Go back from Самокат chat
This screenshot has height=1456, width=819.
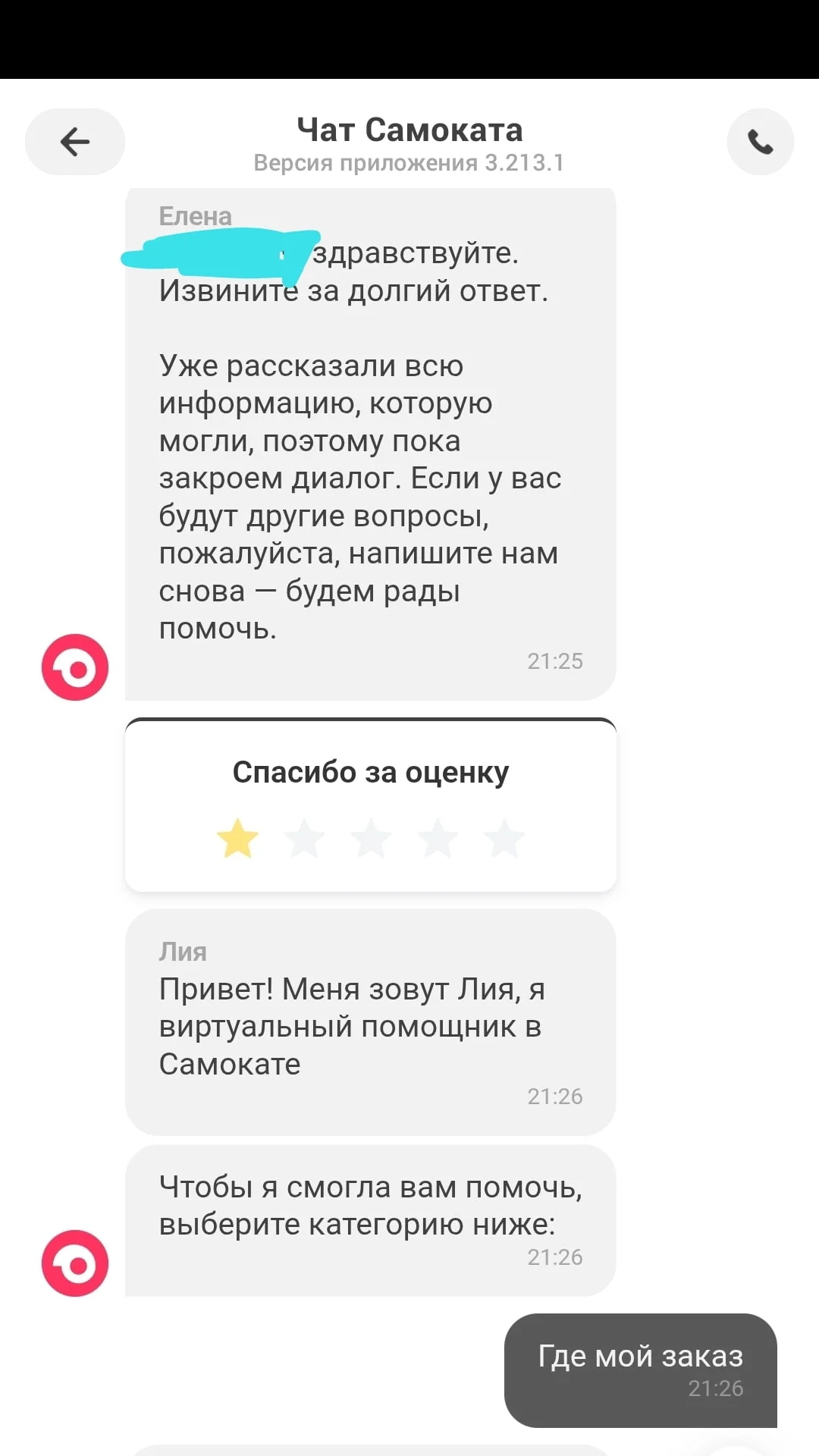pos(74,142)
